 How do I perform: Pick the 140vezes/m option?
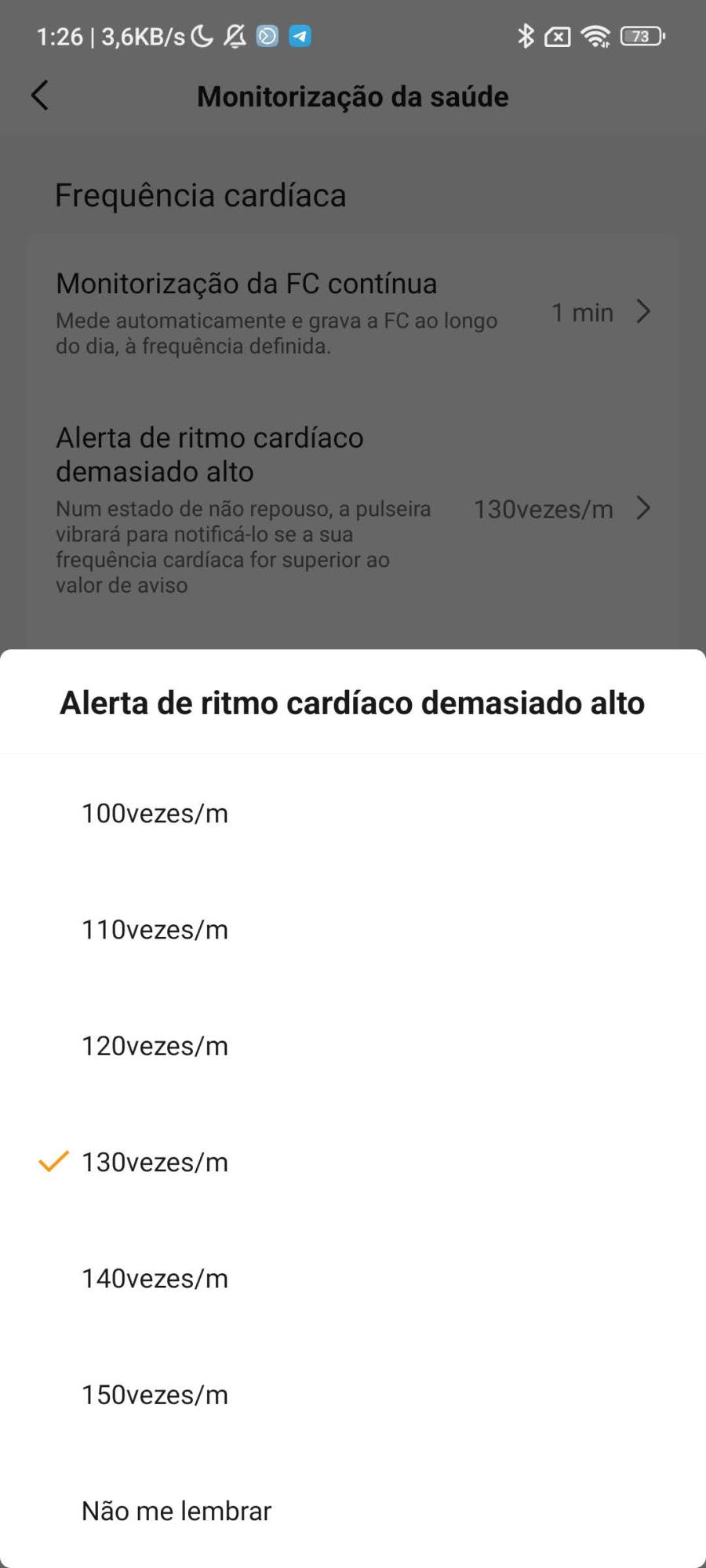pyautogui.click(x=353, y=1278)
